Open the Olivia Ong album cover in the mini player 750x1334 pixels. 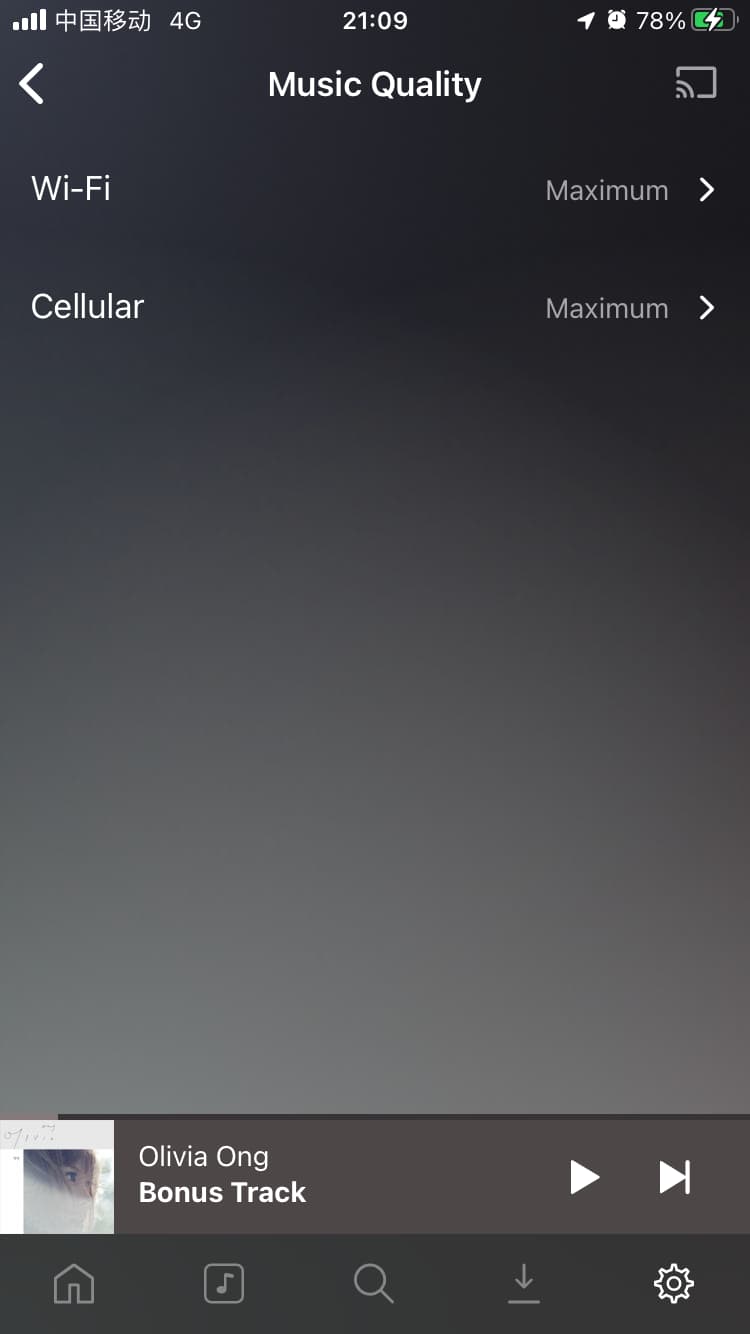click(58, 1177)
